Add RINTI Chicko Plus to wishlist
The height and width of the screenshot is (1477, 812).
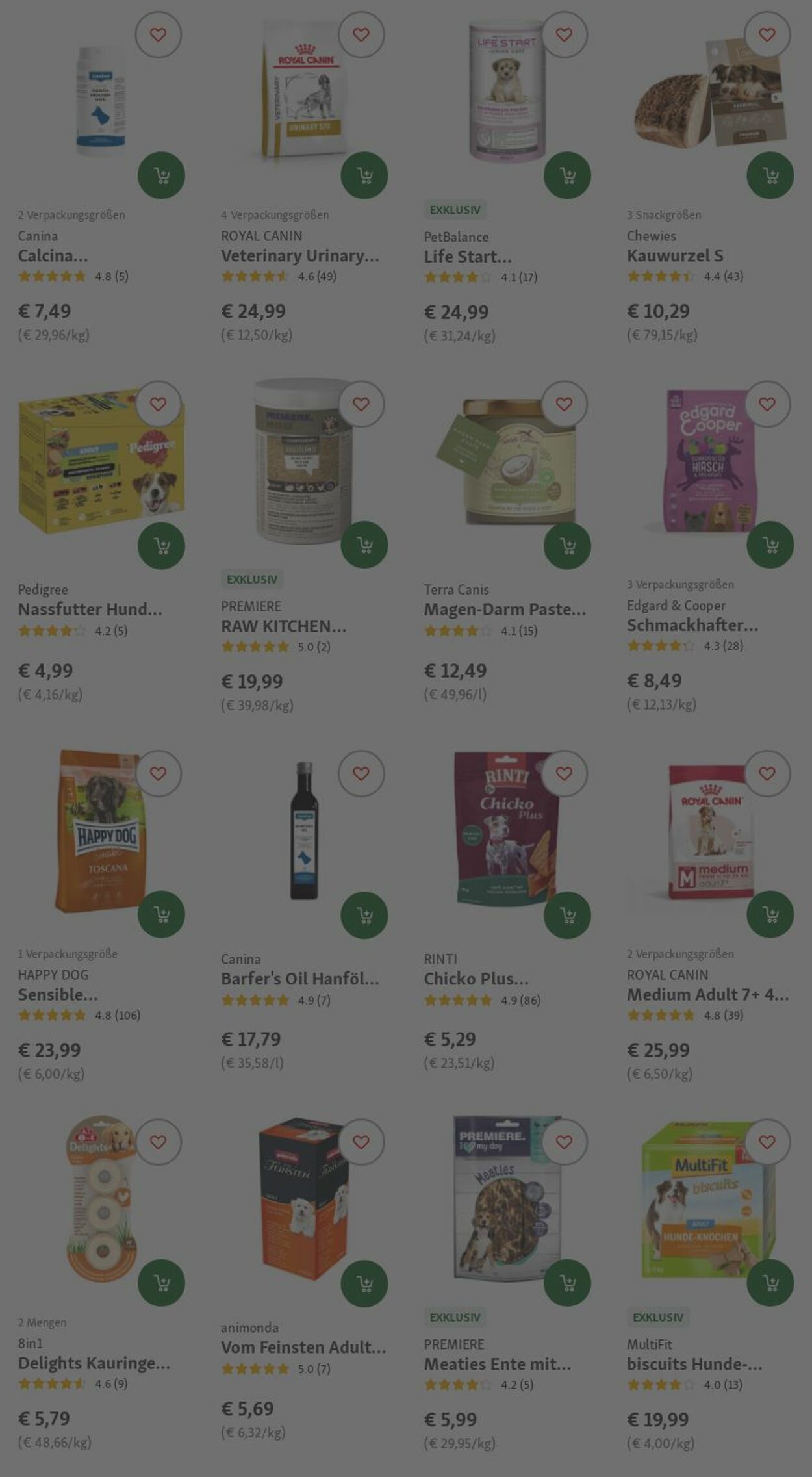coord(564,774)
